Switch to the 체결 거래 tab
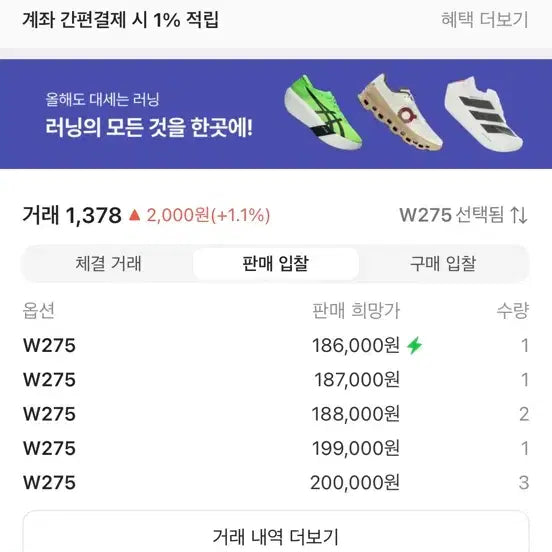Viewport: 552px width, 552px height. click(108, 264)
